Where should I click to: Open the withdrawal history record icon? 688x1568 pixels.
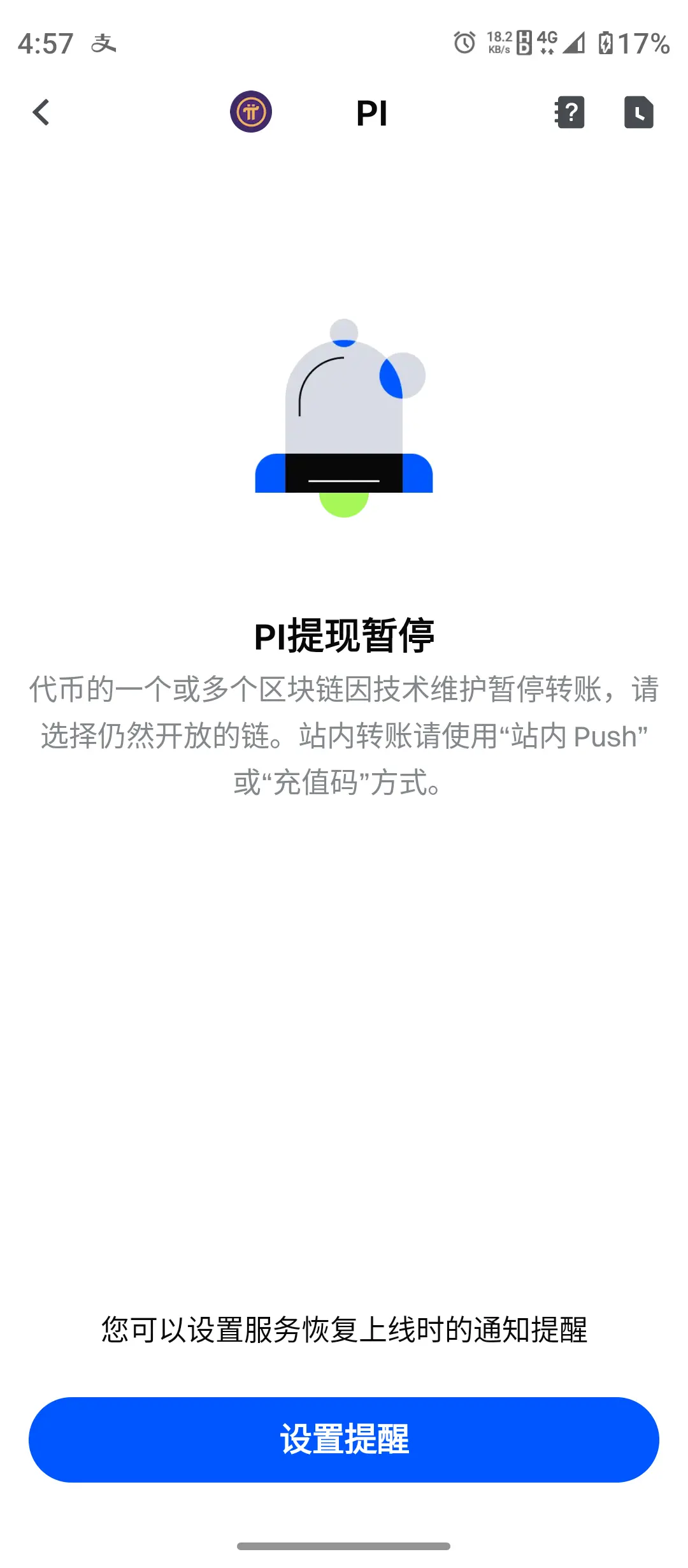point(639,112)
